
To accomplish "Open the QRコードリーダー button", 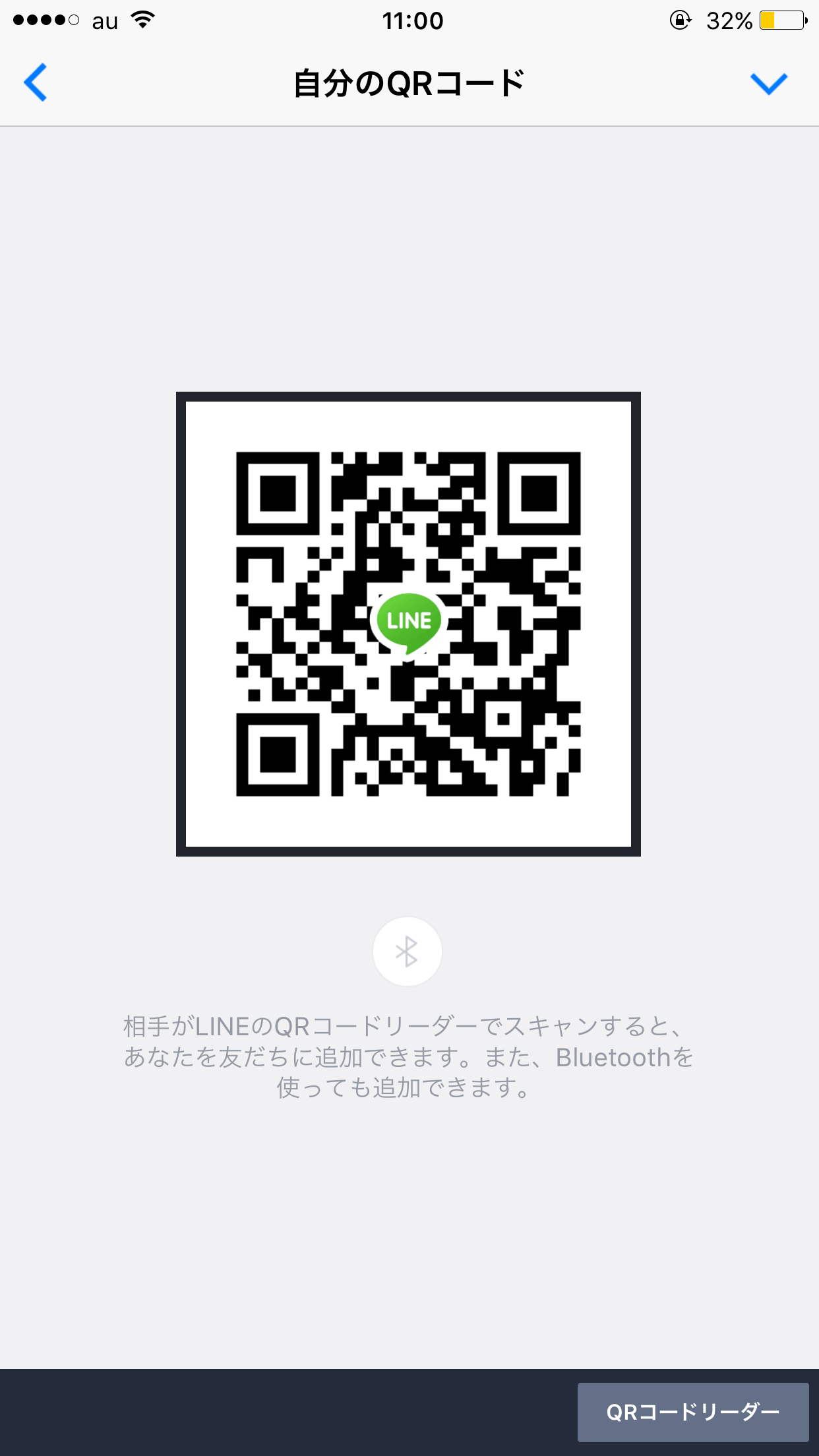I will [692, 1412].
